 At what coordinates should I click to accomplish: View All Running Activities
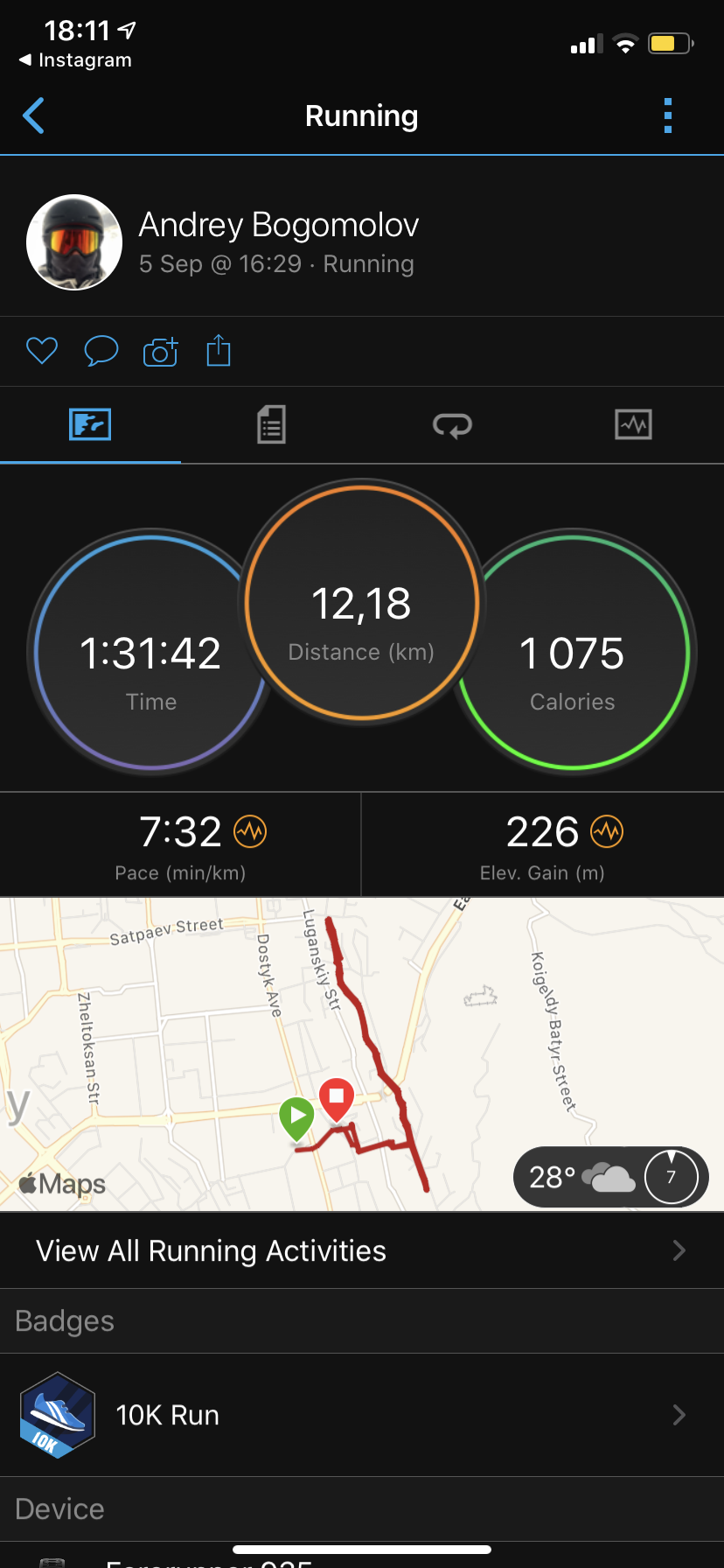pos(362,1250)
